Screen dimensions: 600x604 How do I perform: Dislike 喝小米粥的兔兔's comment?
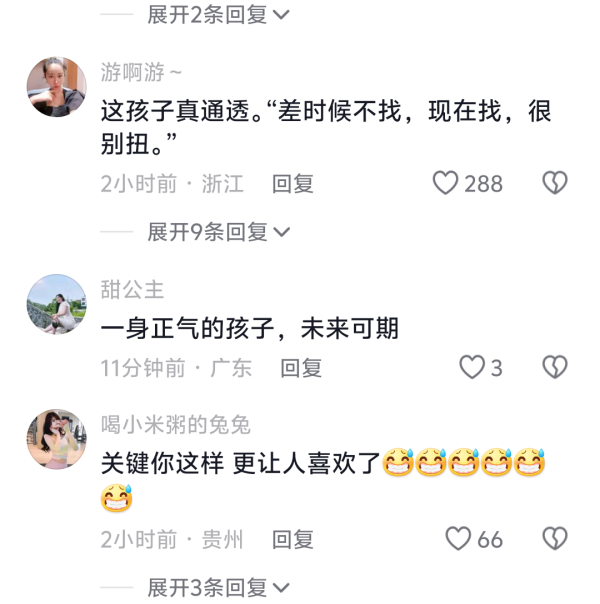[x=554, y=540]
